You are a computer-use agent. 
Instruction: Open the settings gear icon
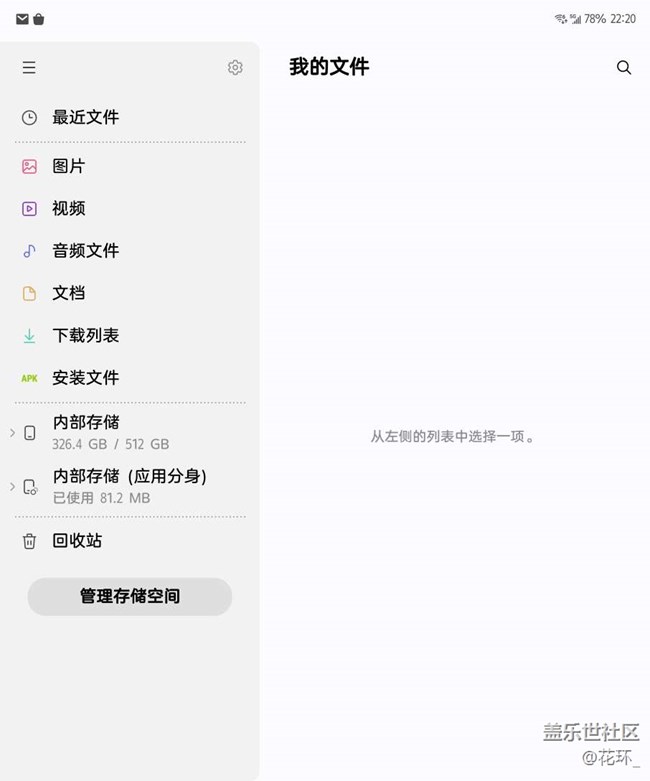tap(235, 68)
